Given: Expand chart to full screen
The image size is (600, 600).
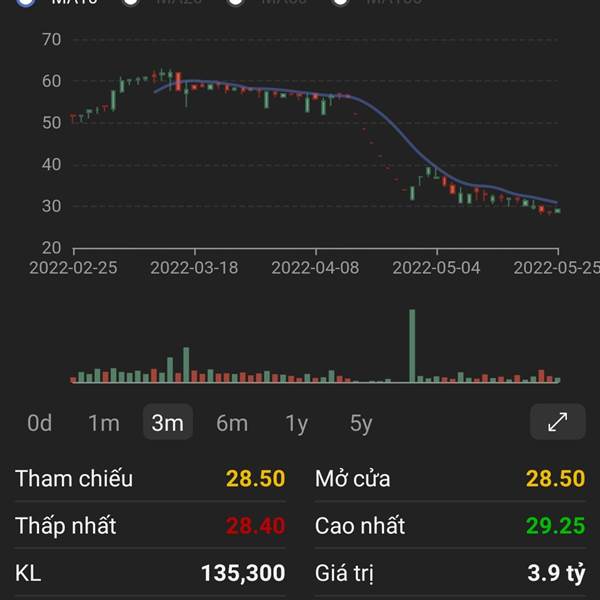Looking at the screenshot, I should [x=557, y=422].
